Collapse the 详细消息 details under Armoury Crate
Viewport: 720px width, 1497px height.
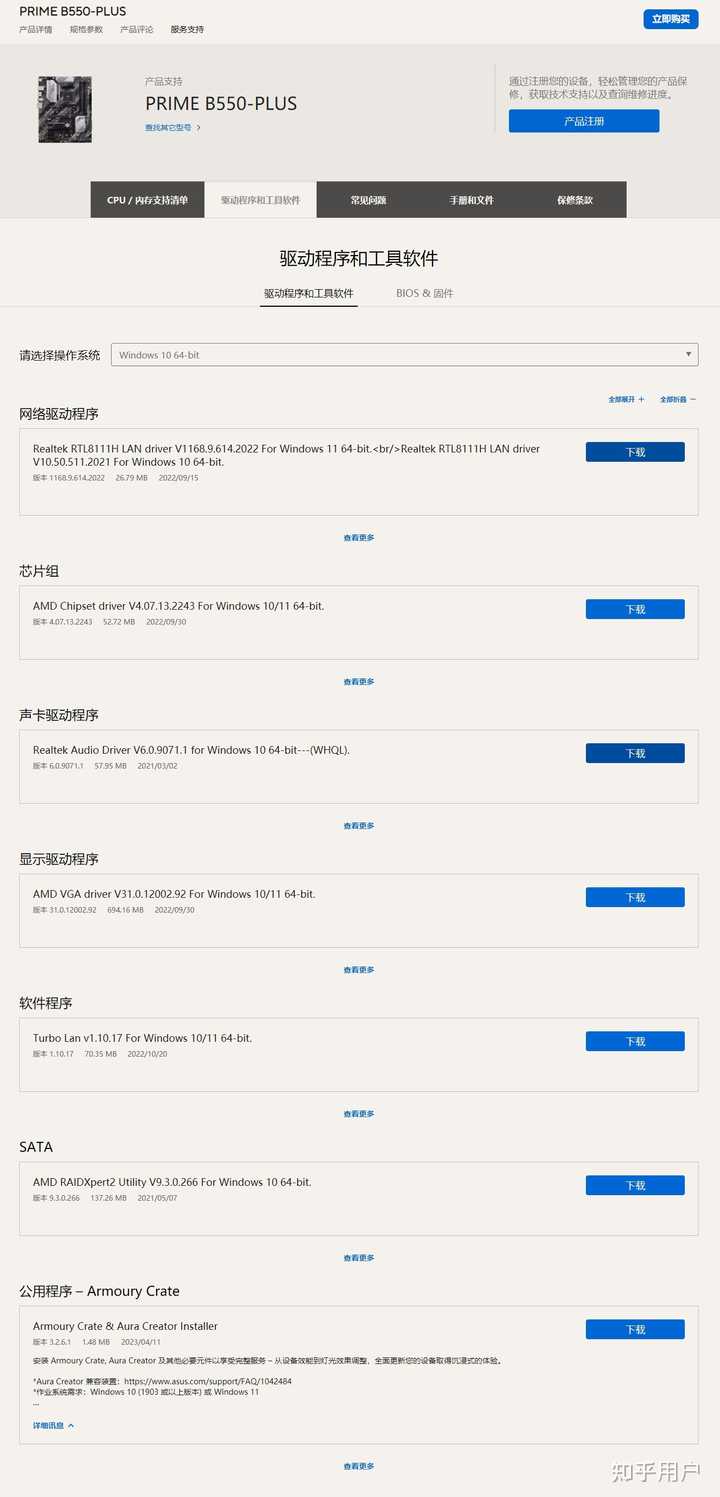53,1425
